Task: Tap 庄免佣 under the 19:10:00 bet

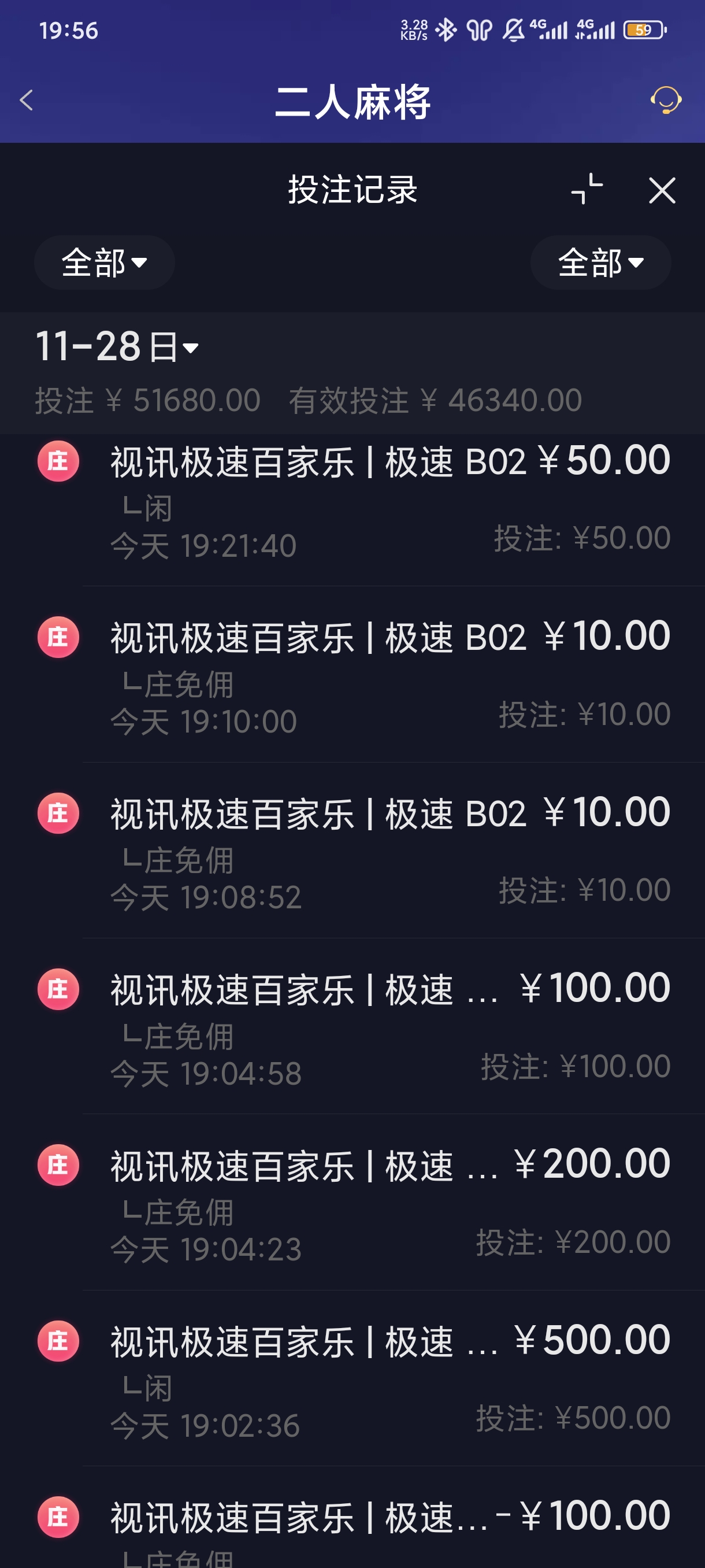Action: [x=178, y=685]
